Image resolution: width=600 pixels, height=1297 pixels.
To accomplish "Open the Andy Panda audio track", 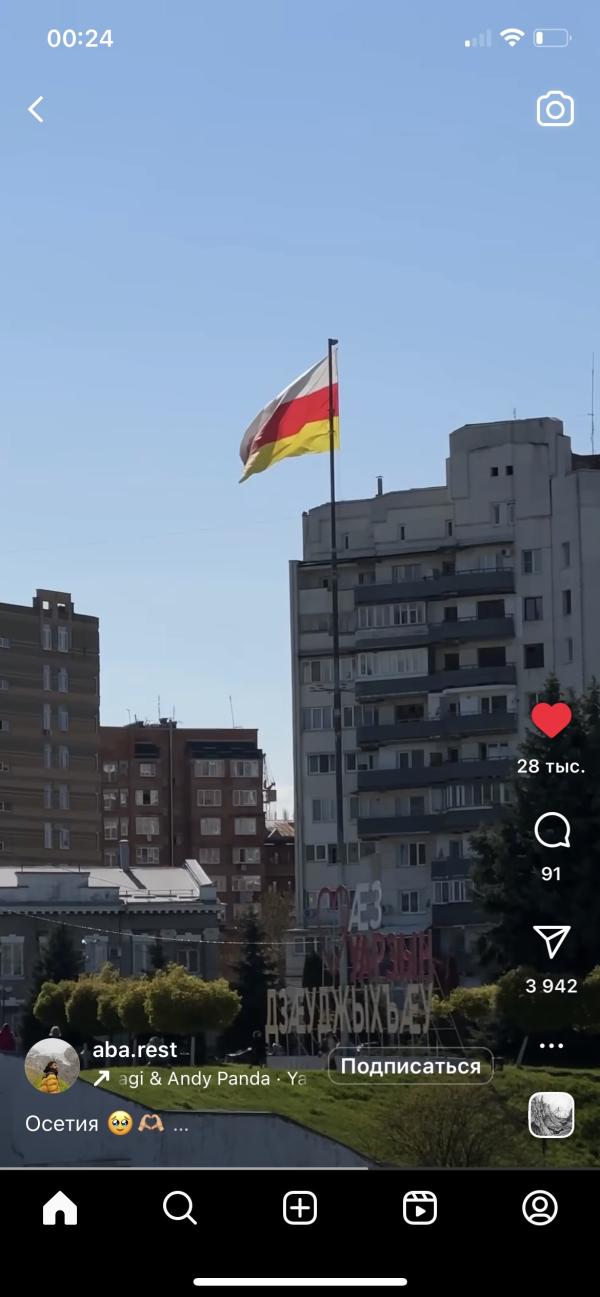I will pyautogui.click(x=198, y=1079).
